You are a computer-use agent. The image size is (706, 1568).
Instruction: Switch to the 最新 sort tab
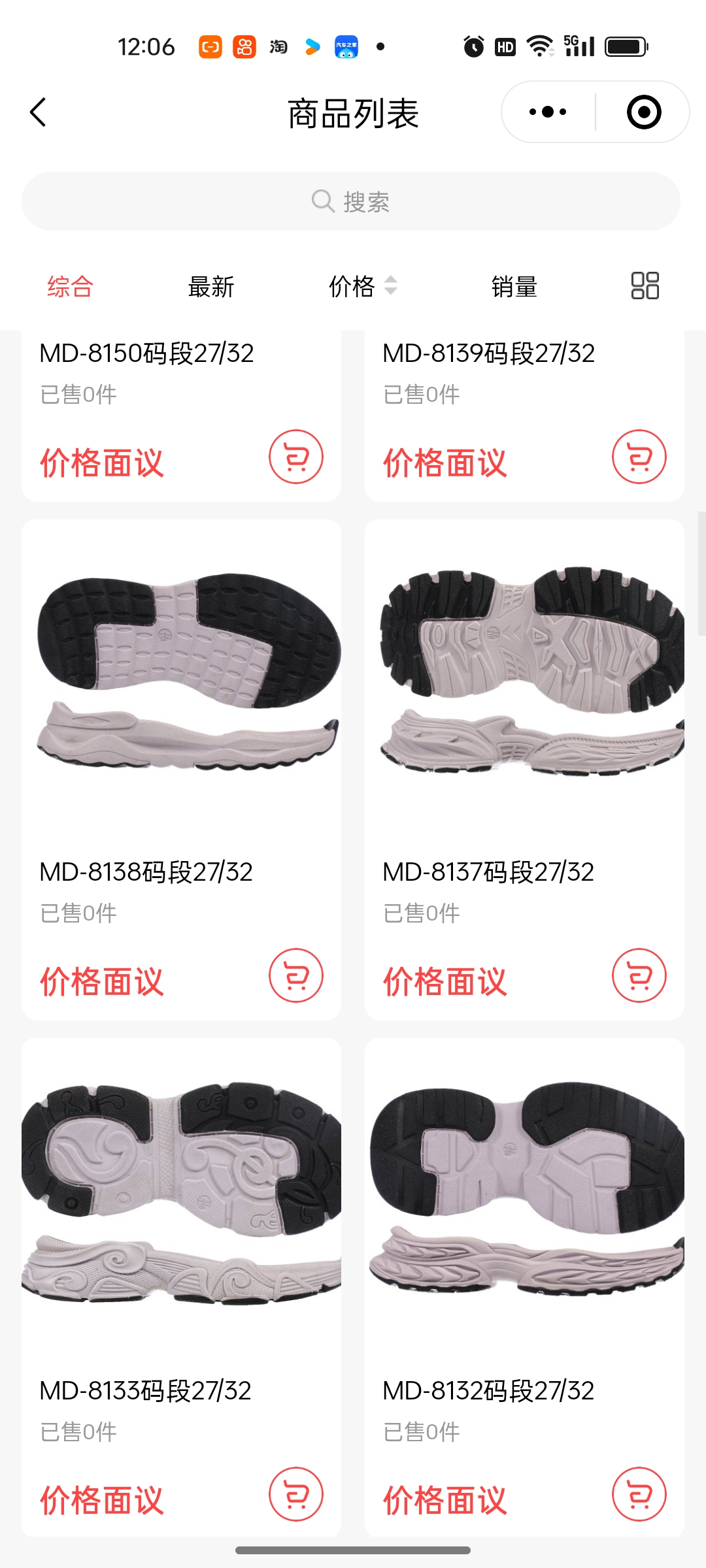point(210,287)
